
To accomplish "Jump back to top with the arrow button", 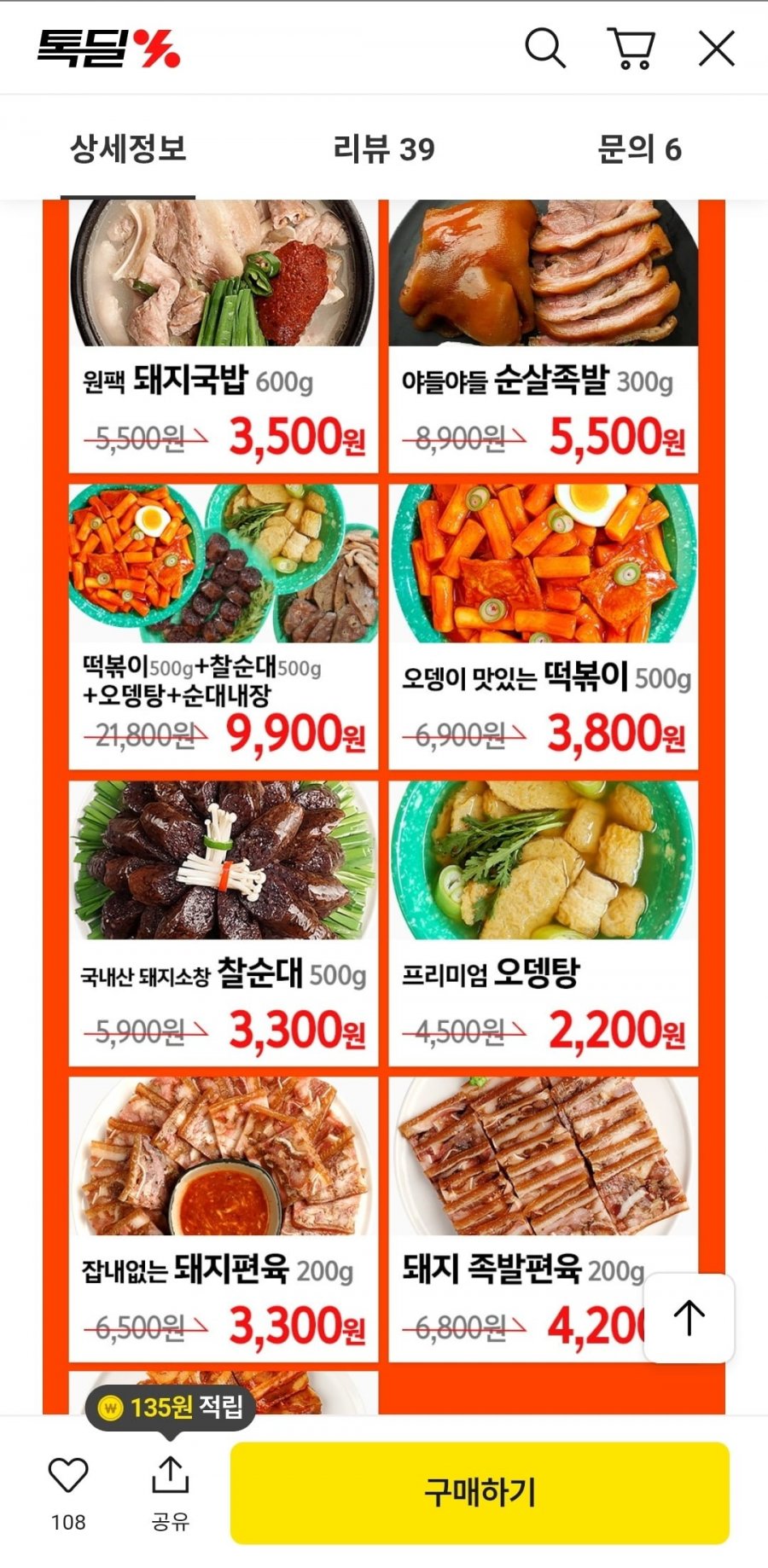I will coord(689,1318).
